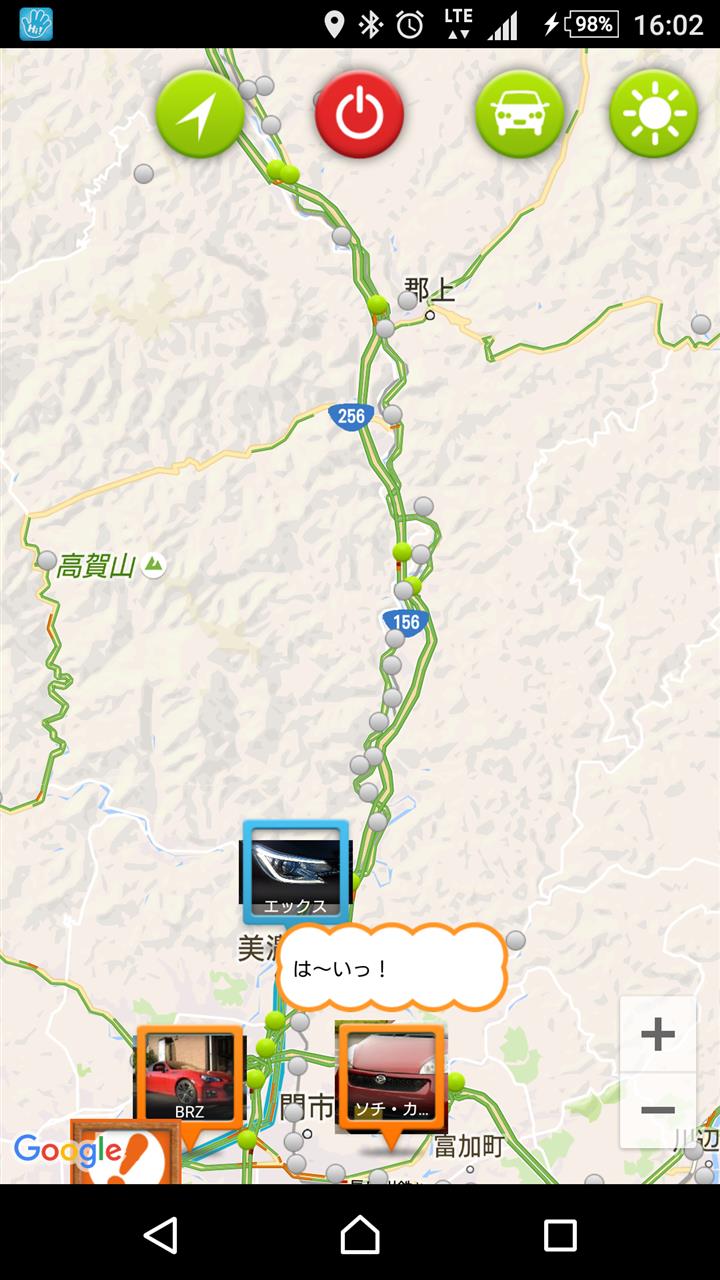The image size is (720, 1280).
Task: Open the green car button
Action: pos(519,114)
